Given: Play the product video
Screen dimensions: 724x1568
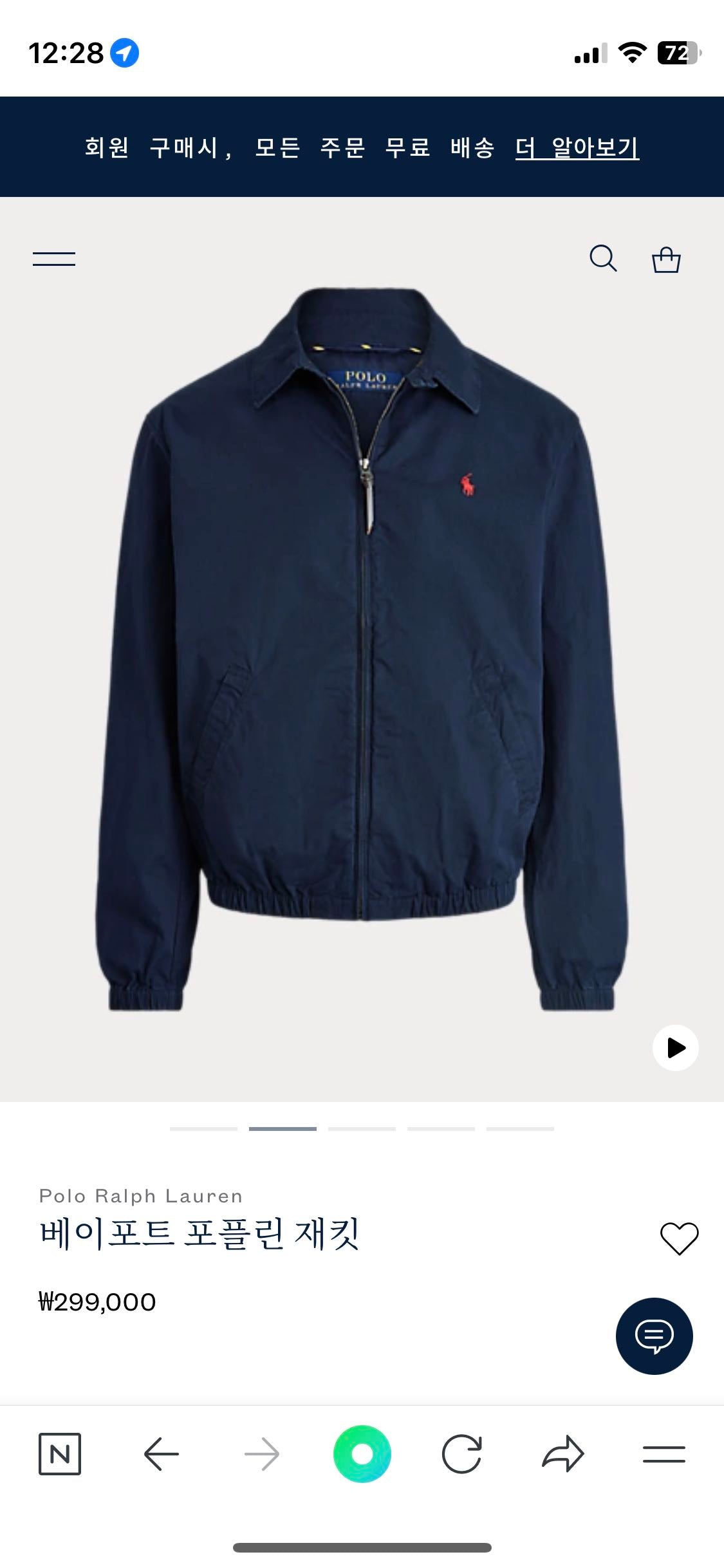Looking at the screenshot, I should pyautogui.click(x=675, y=1048).
